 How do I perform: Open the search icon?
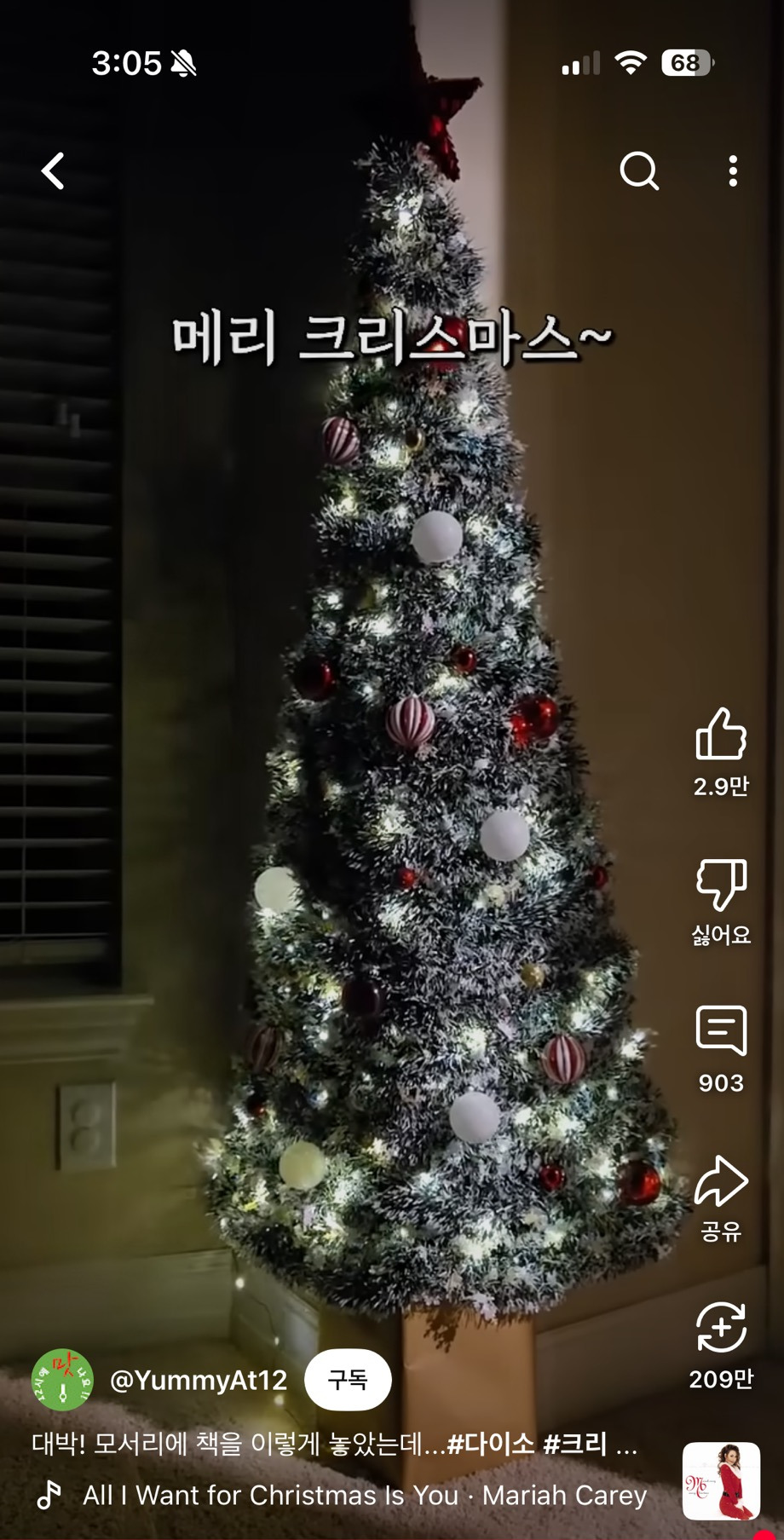pyautogui.click(x=639, y=171)
